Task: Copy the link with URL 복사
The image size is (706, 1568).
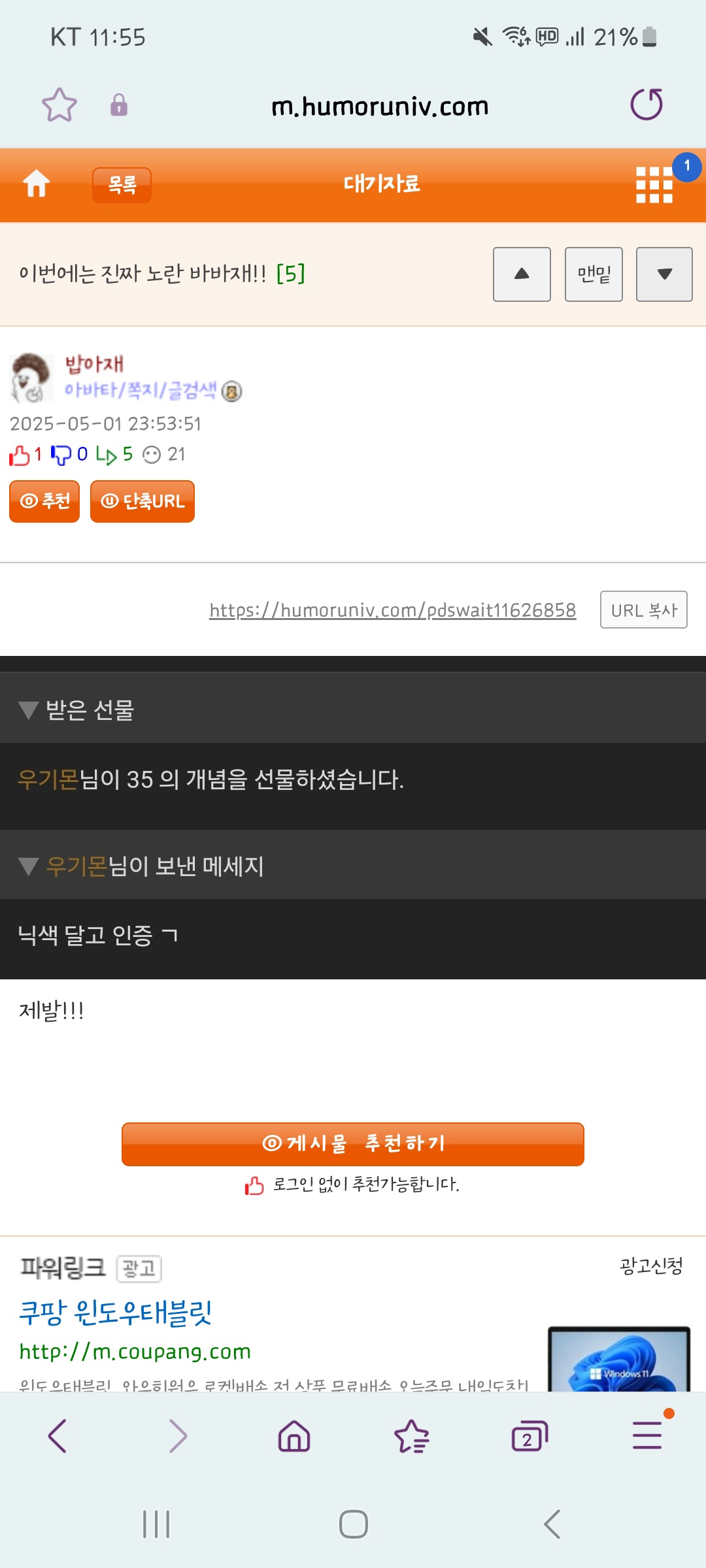Action: tap(644, 610)
